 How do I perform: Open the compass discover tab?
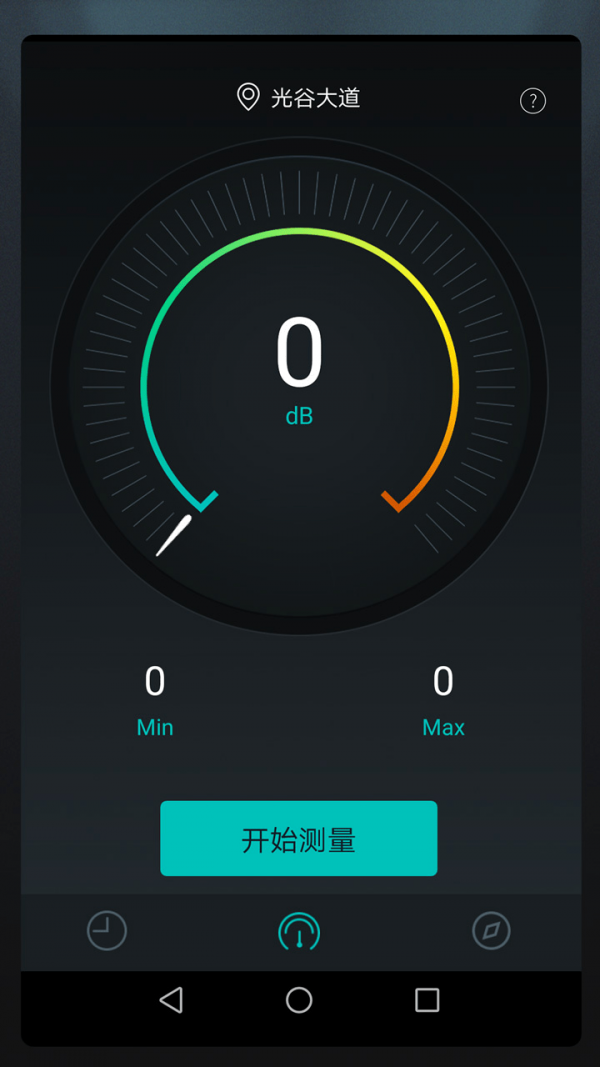click(491, 931)
